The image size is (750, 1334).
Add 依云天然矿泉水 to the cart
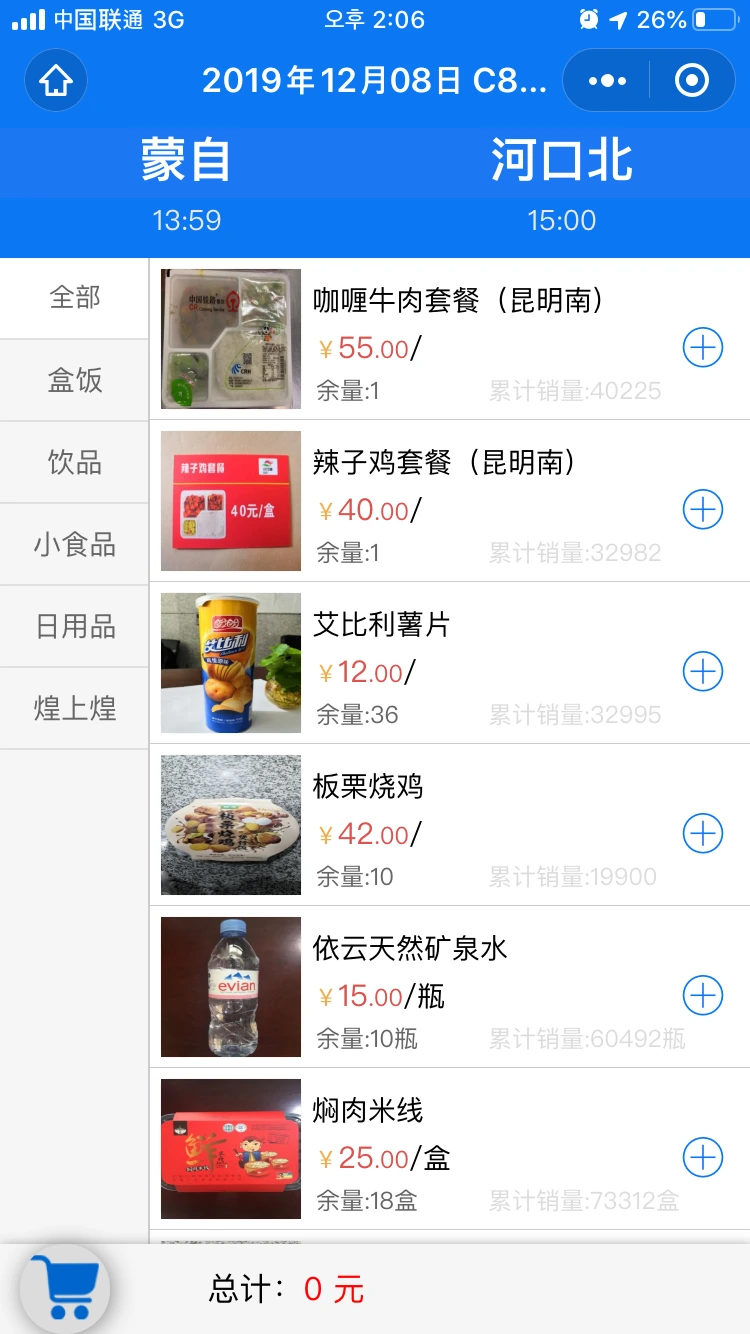[x=703, y=996]
